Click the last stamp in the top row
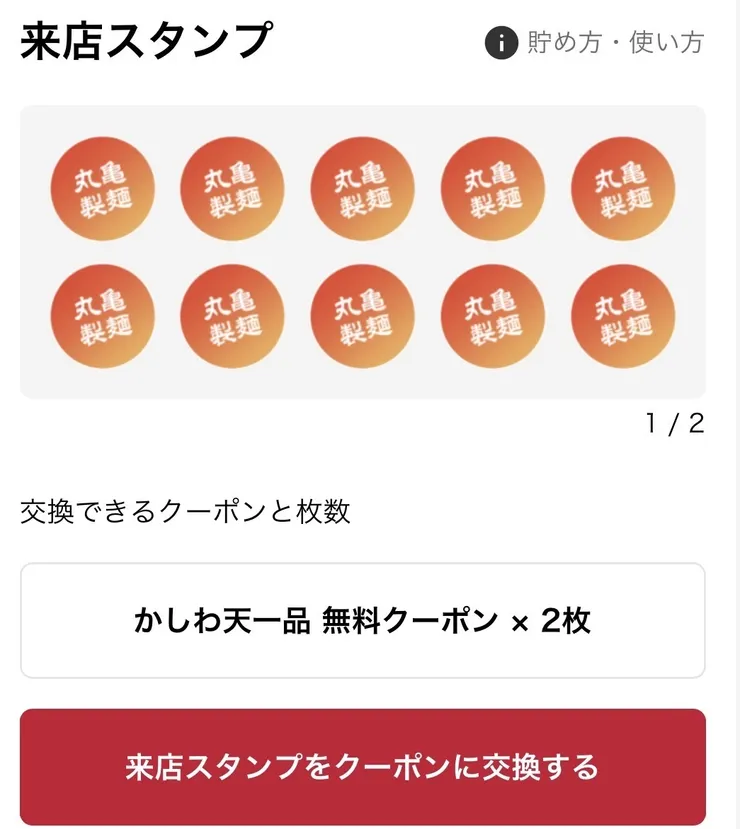This screenshot has height=829, width=740. click(x=622, y=188)
